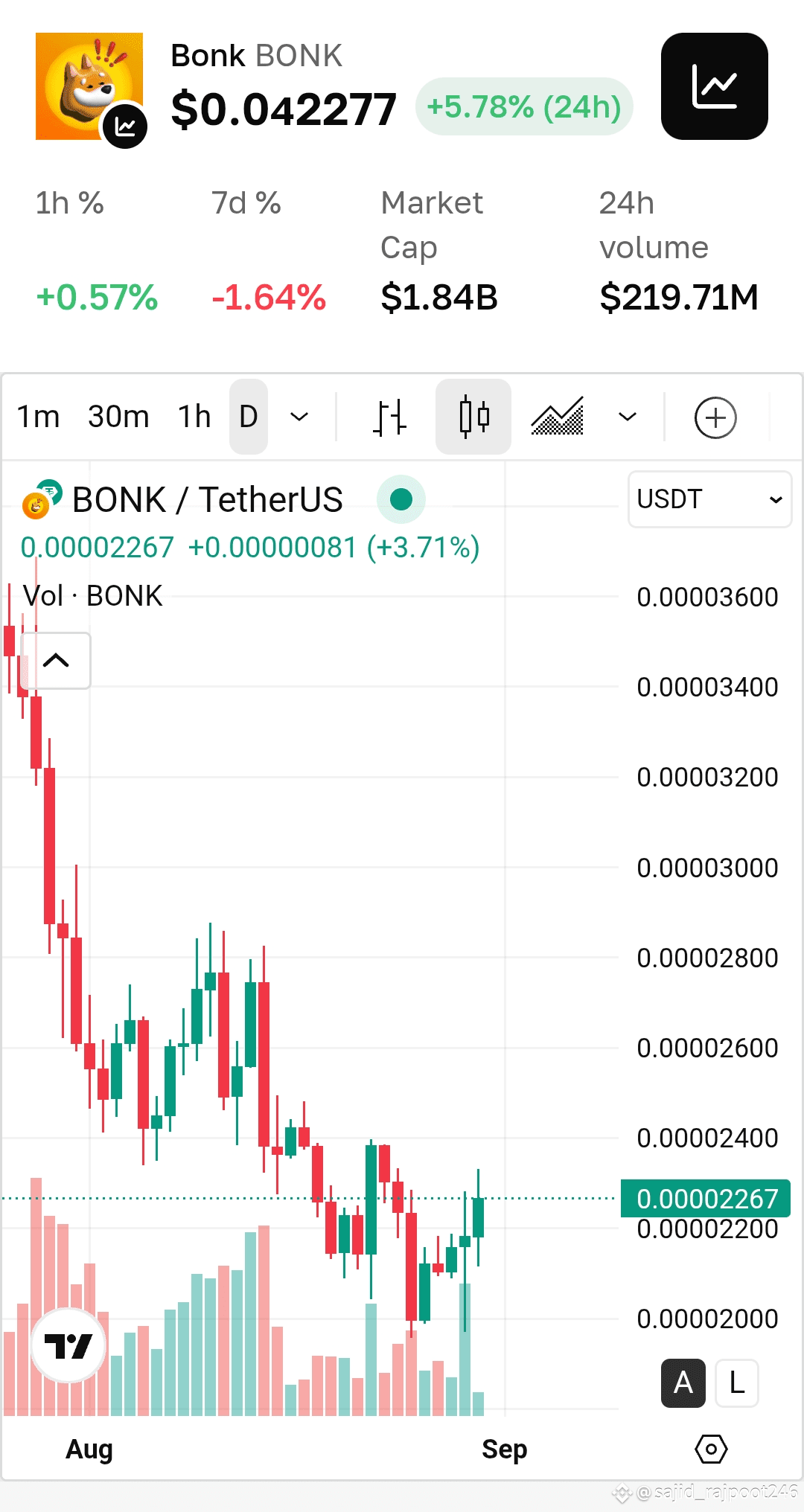
Task: Open the Bonk coin avatar
Action: tap(89, 86)
